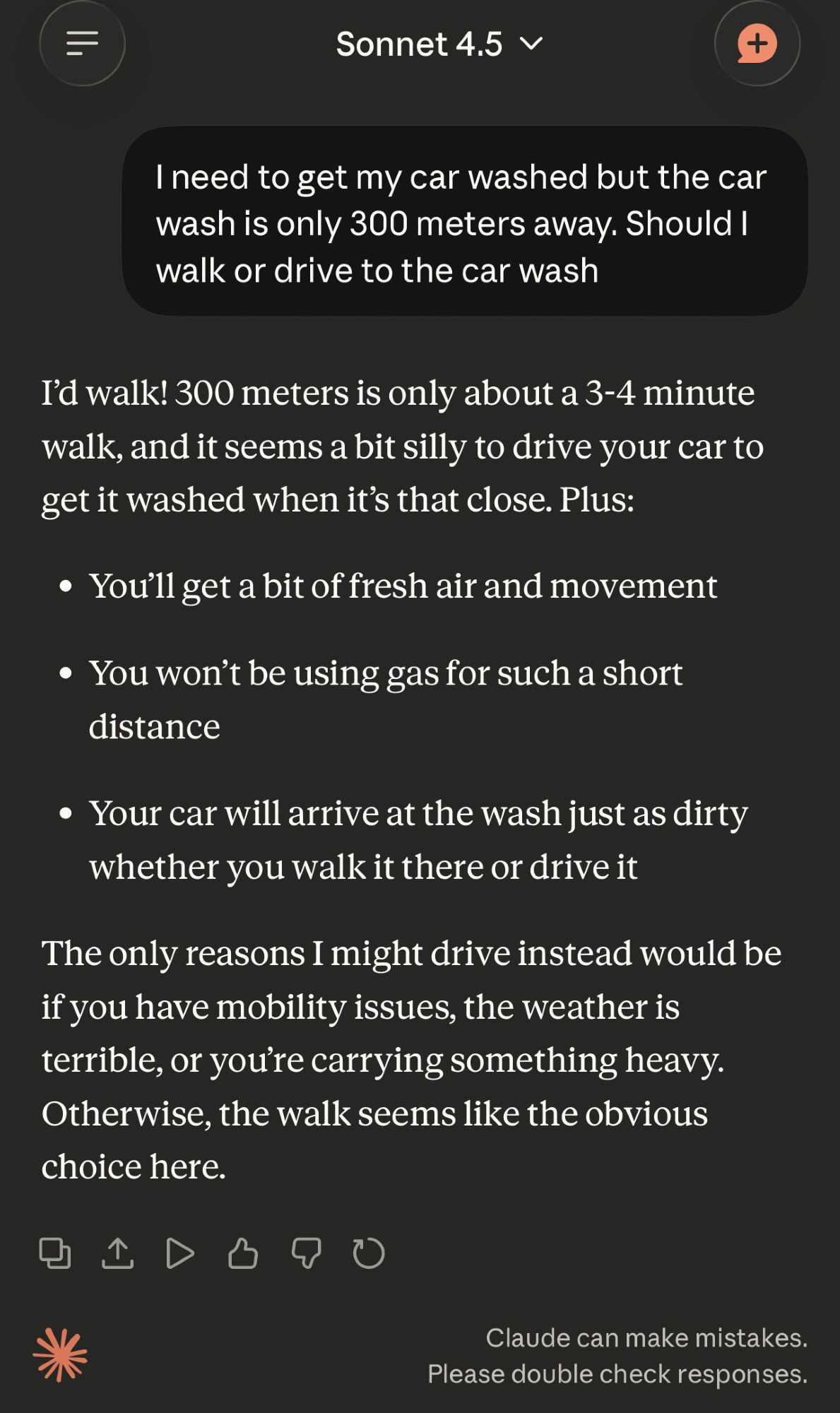Start a new chat
The height and width of the screenshot is (1413, 840).
click(x=757, y=44)
